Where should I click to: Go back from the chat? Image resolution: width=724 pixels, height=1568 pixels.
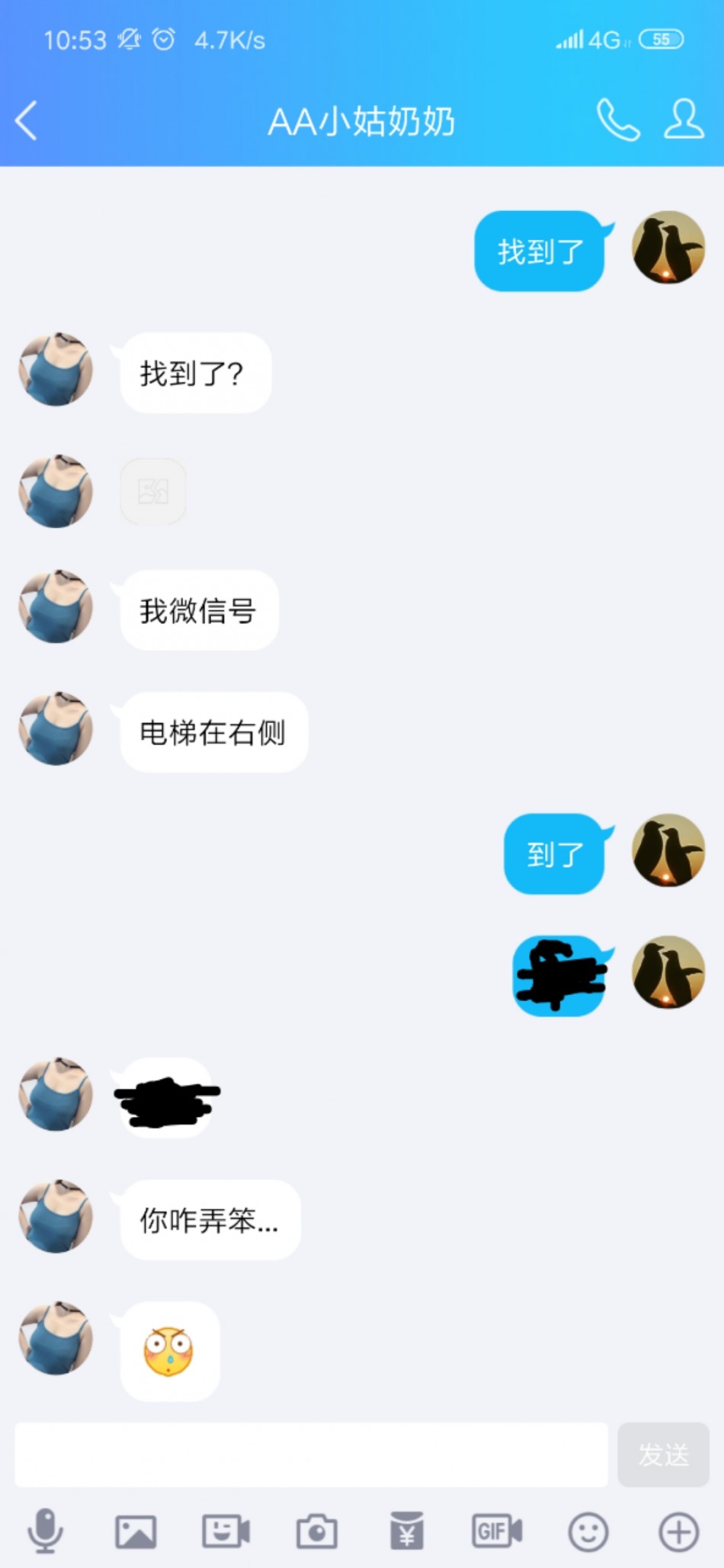(x=27, y=121)
